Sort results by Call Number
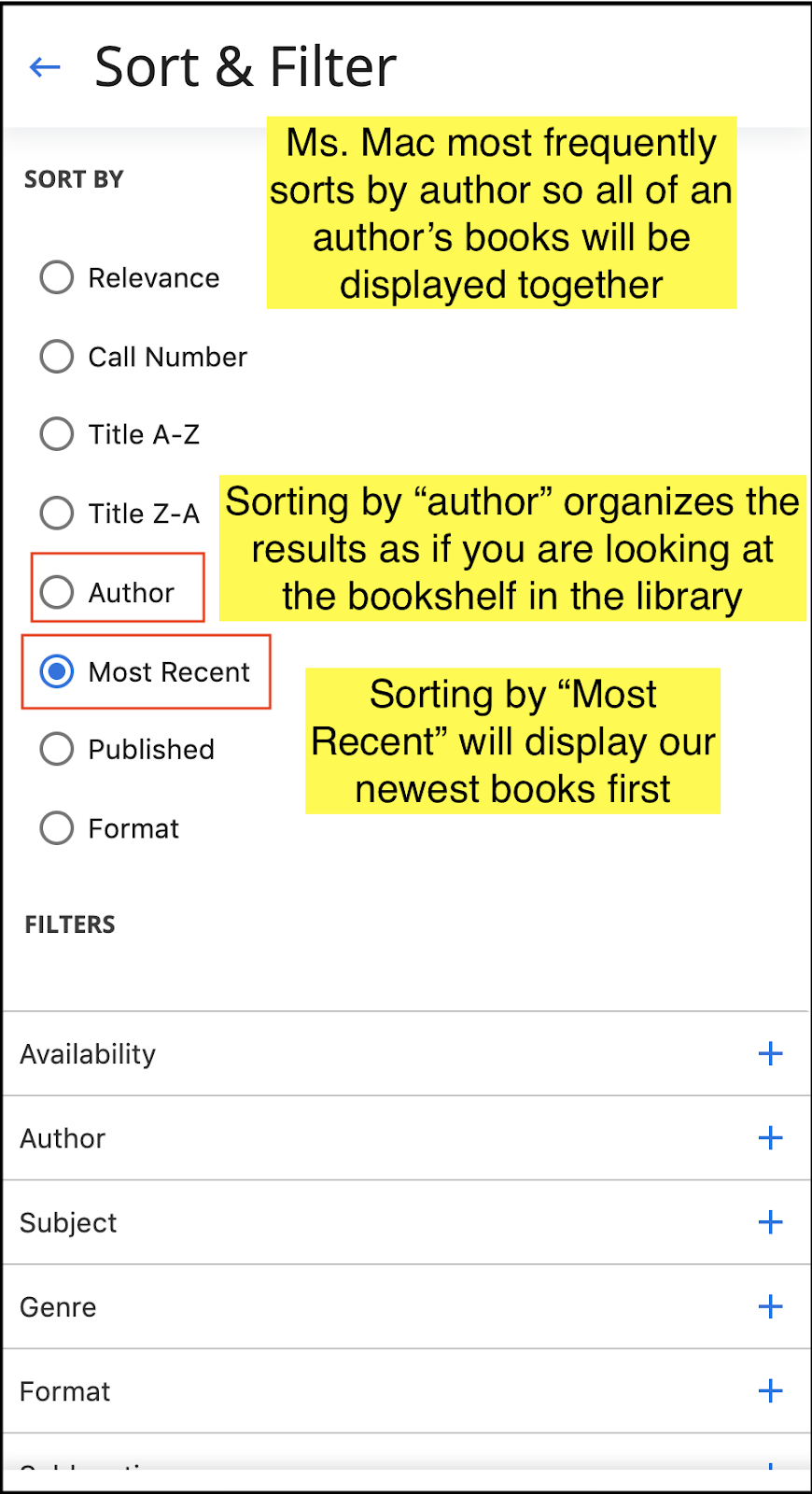 pos(57,356)
